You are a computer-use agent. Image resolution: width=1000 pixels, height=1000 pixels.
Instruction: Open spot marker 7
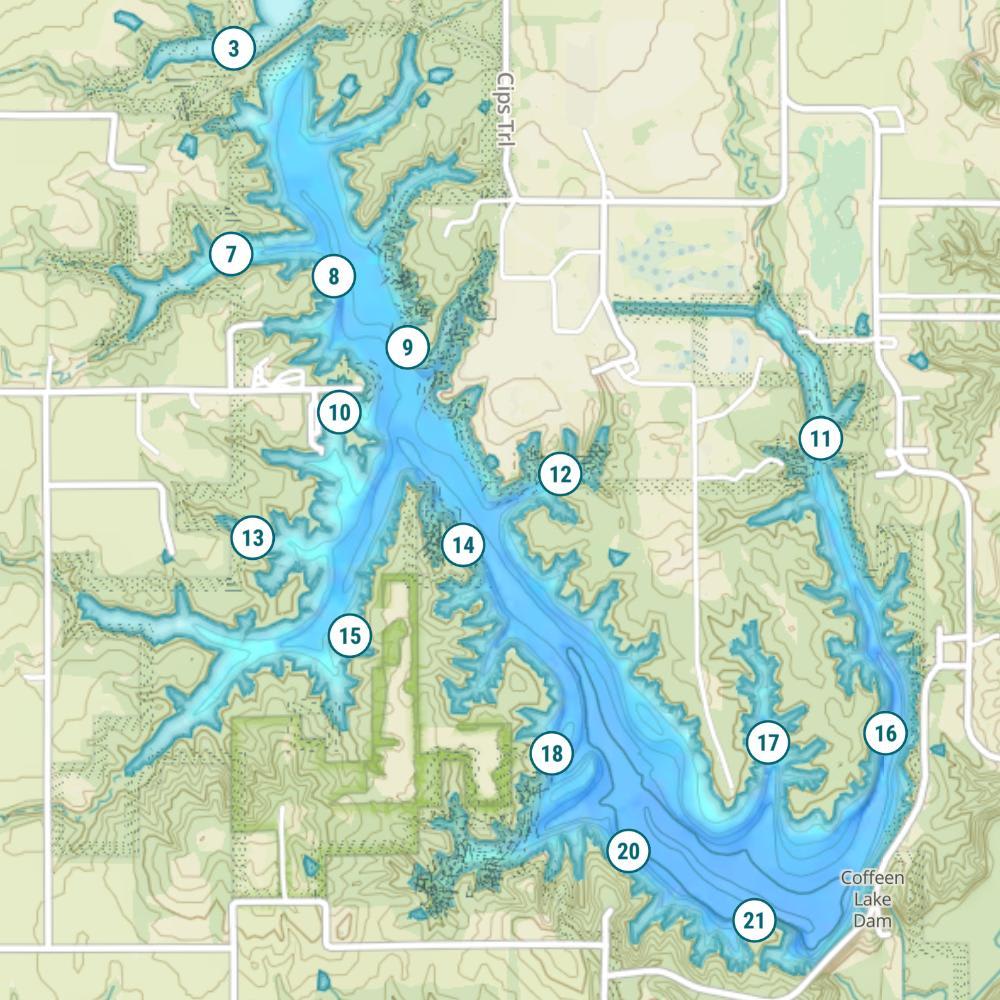click(231, 254)
